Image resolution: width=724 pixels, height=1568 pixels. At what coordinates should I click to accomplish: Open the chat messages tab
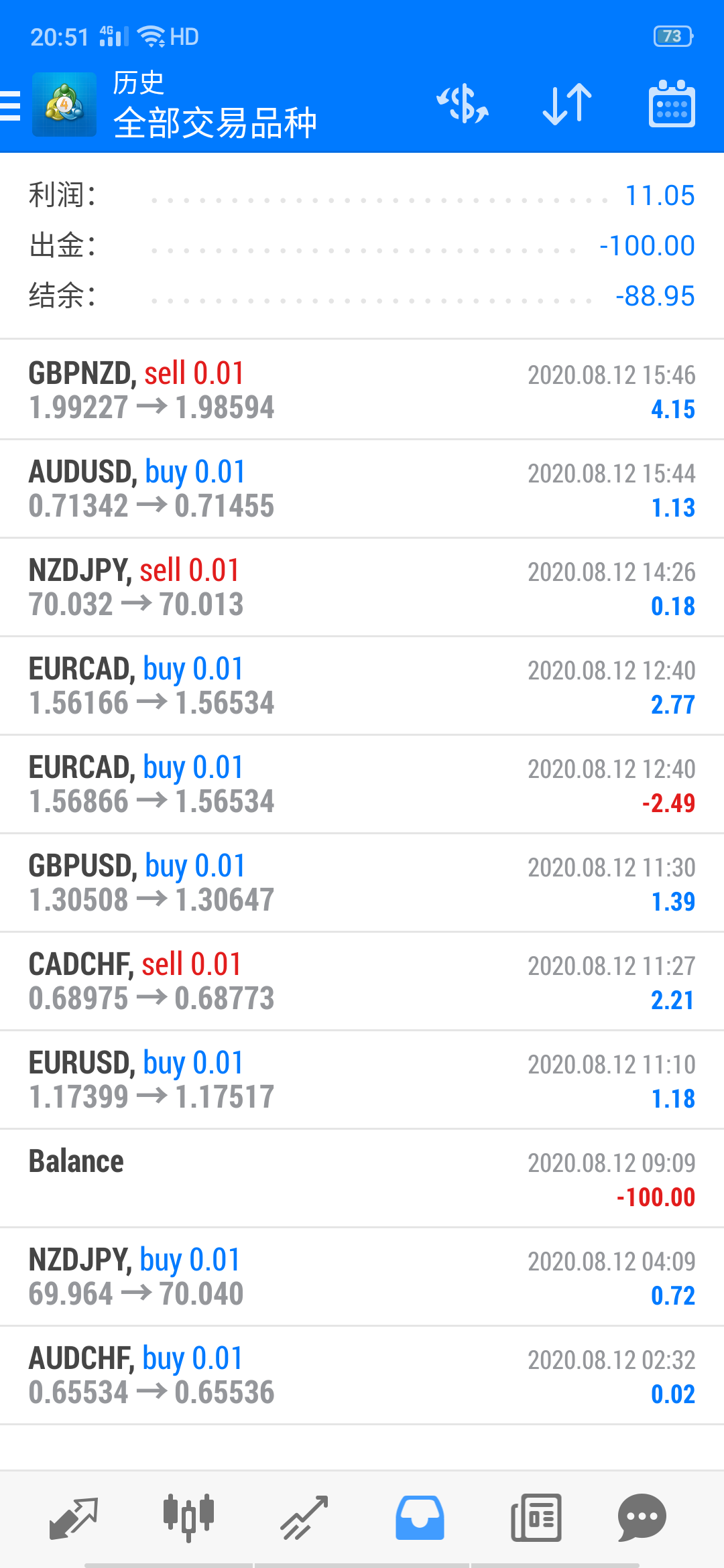point(642,1518)
